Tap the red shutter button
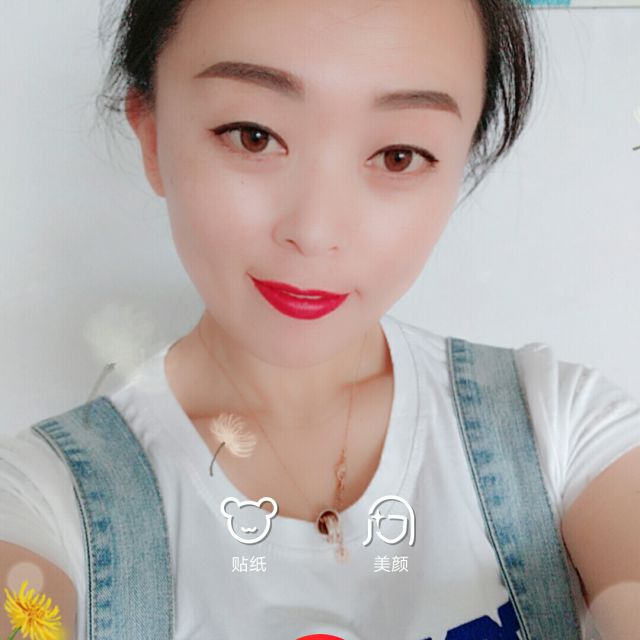The width and height of the screenshot is (640, 640). point(319,635)
